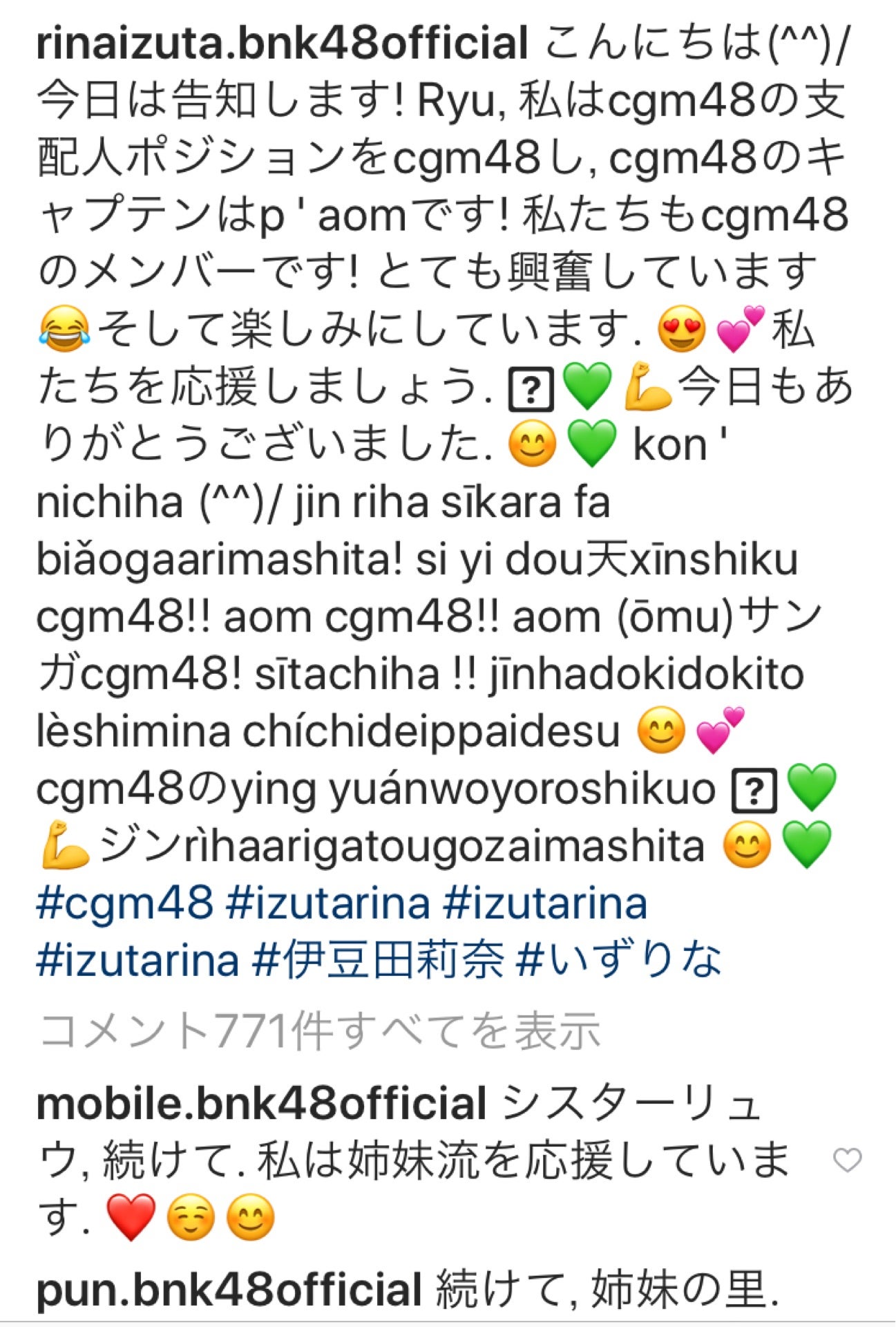Open rinaizuta.bnk48official profile from caption
The height and width of the screenshot is (1327, 896).
click(282, 44)
